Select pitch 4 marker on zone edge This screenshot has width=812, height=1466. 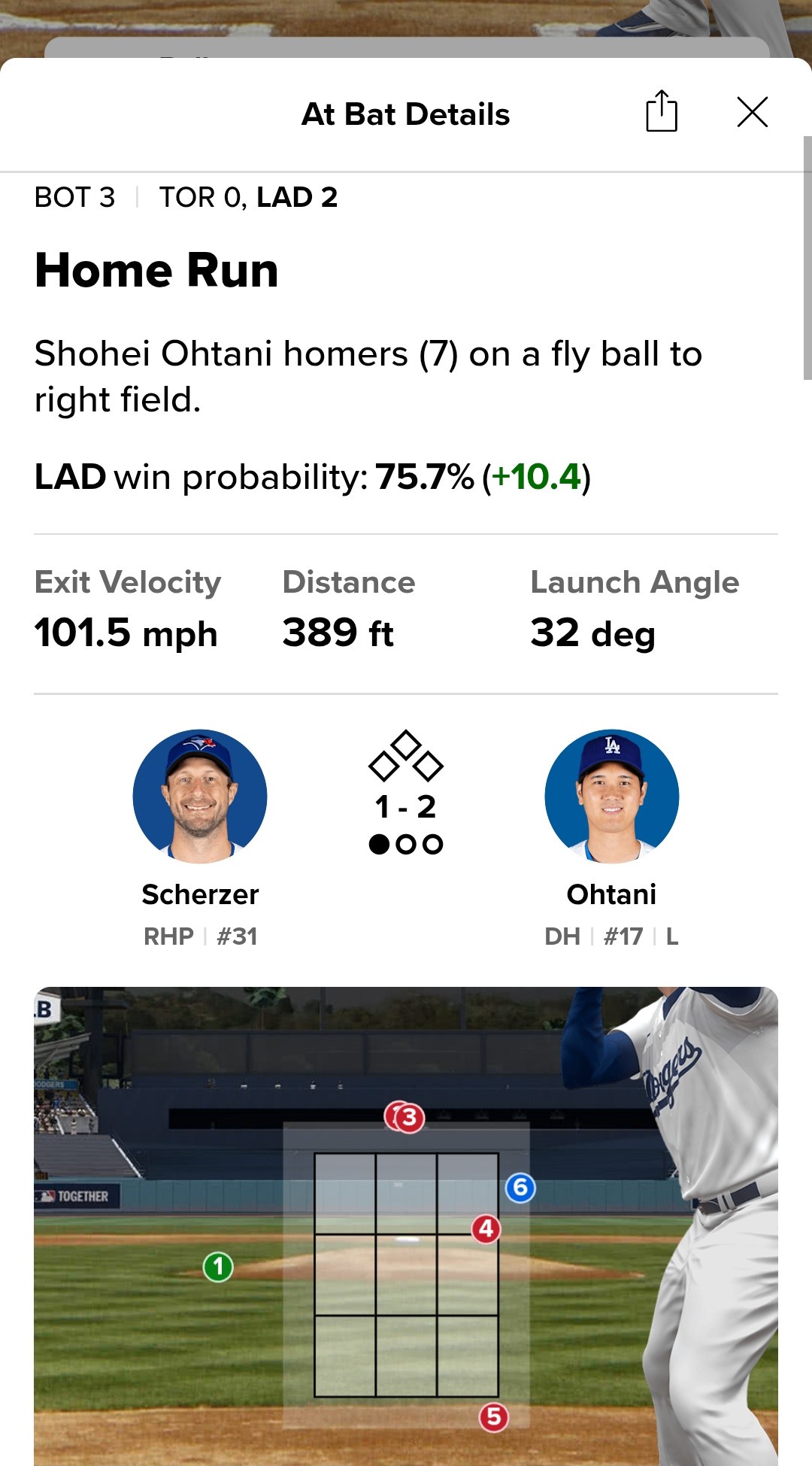pos(486,1229)
